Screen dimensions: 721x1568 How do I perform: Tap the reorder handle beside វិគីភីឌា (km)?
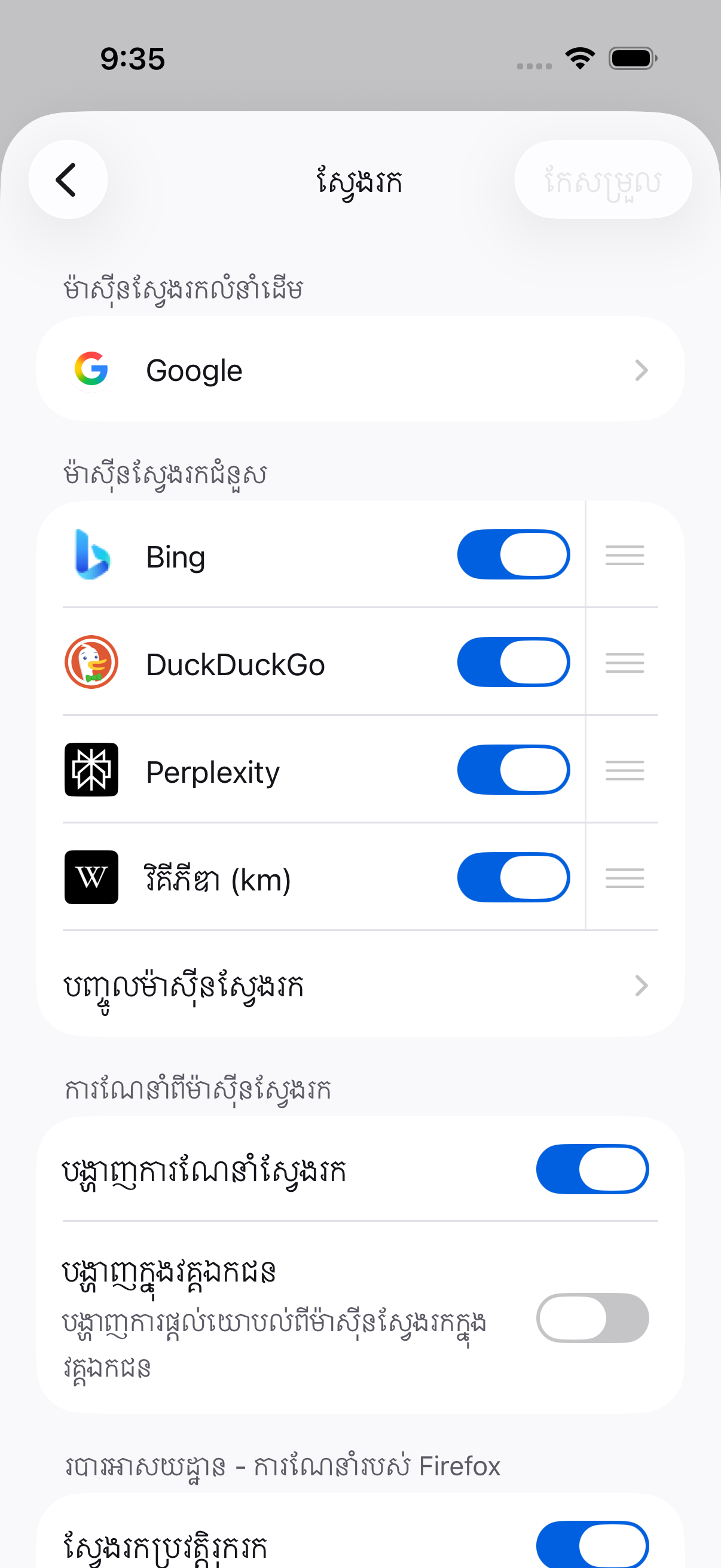624,878
